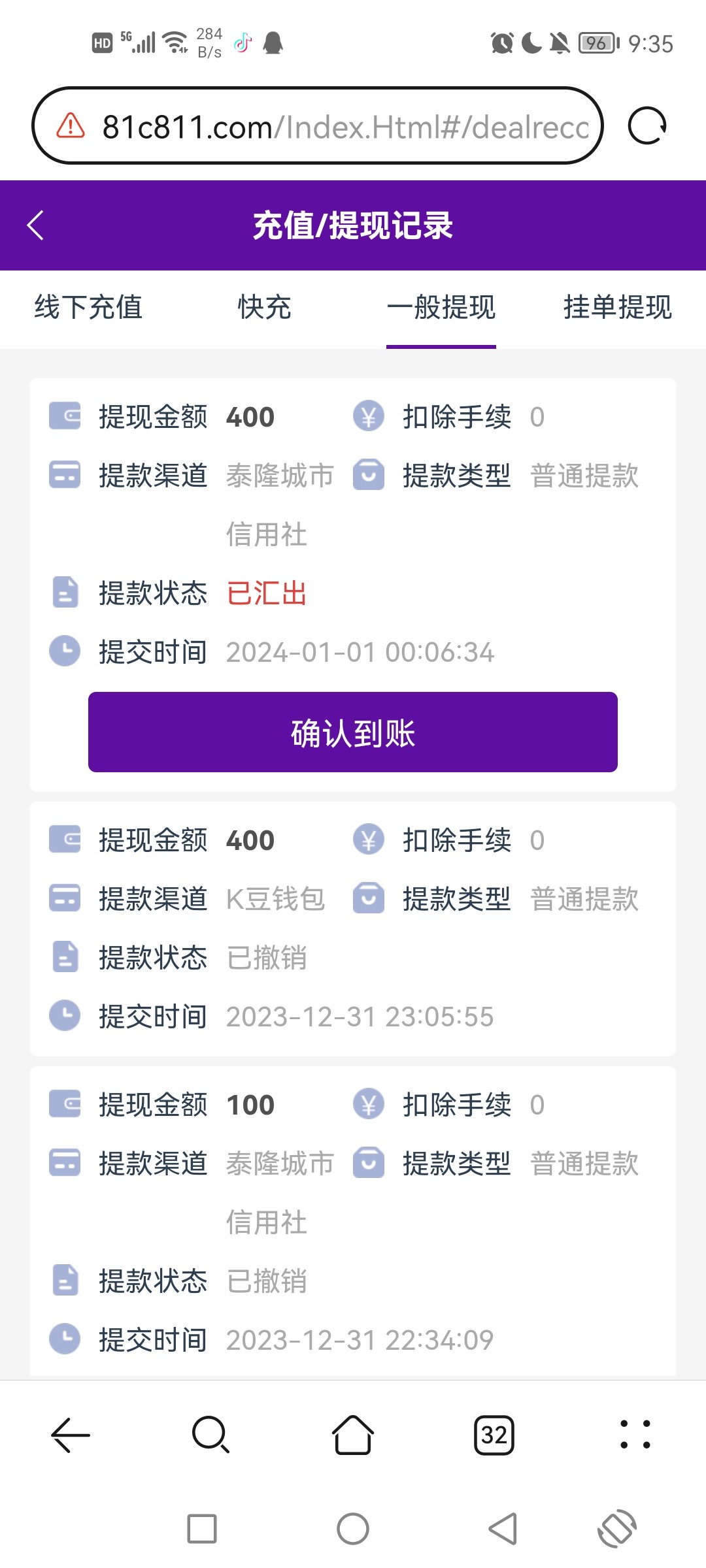
Task: Click the yuan symbol icon beside 扣除手续
Action: tap(368, 416)
